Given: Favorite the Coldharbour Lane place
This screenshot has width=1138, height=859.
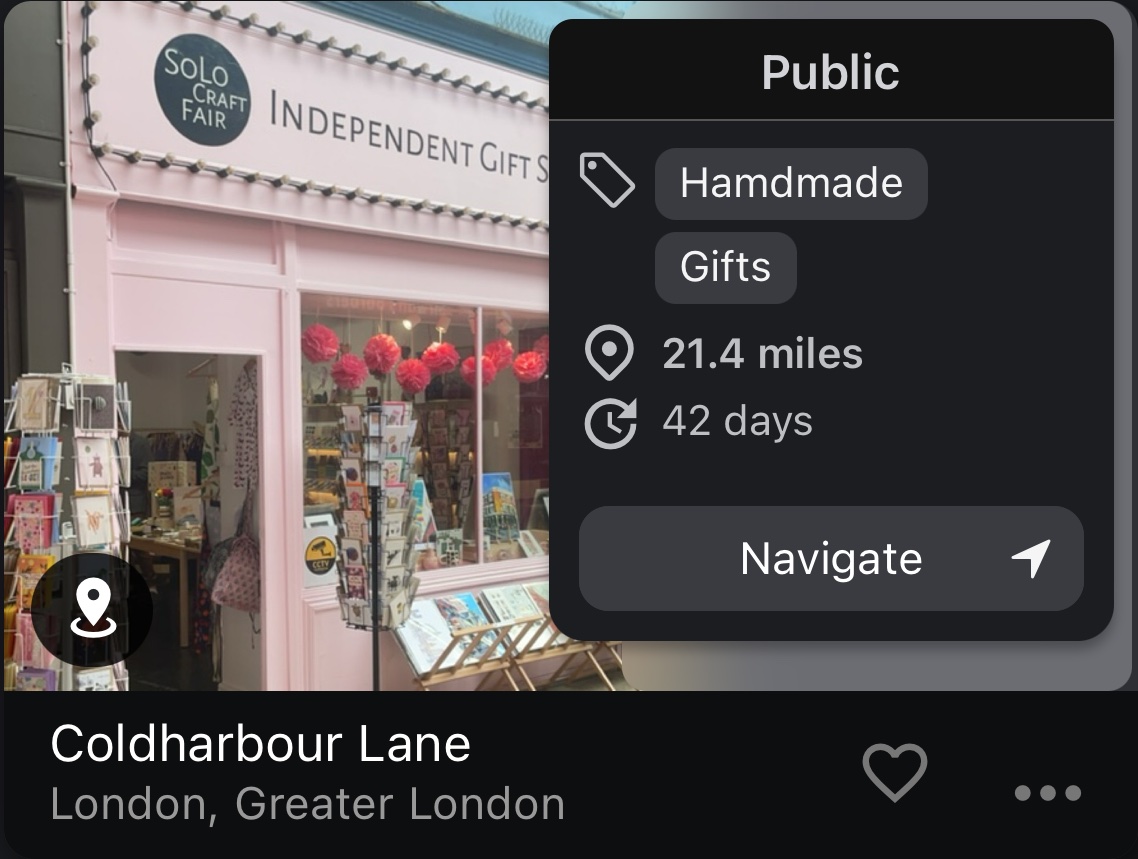Looking at the screenshot, I should (894, 773).
